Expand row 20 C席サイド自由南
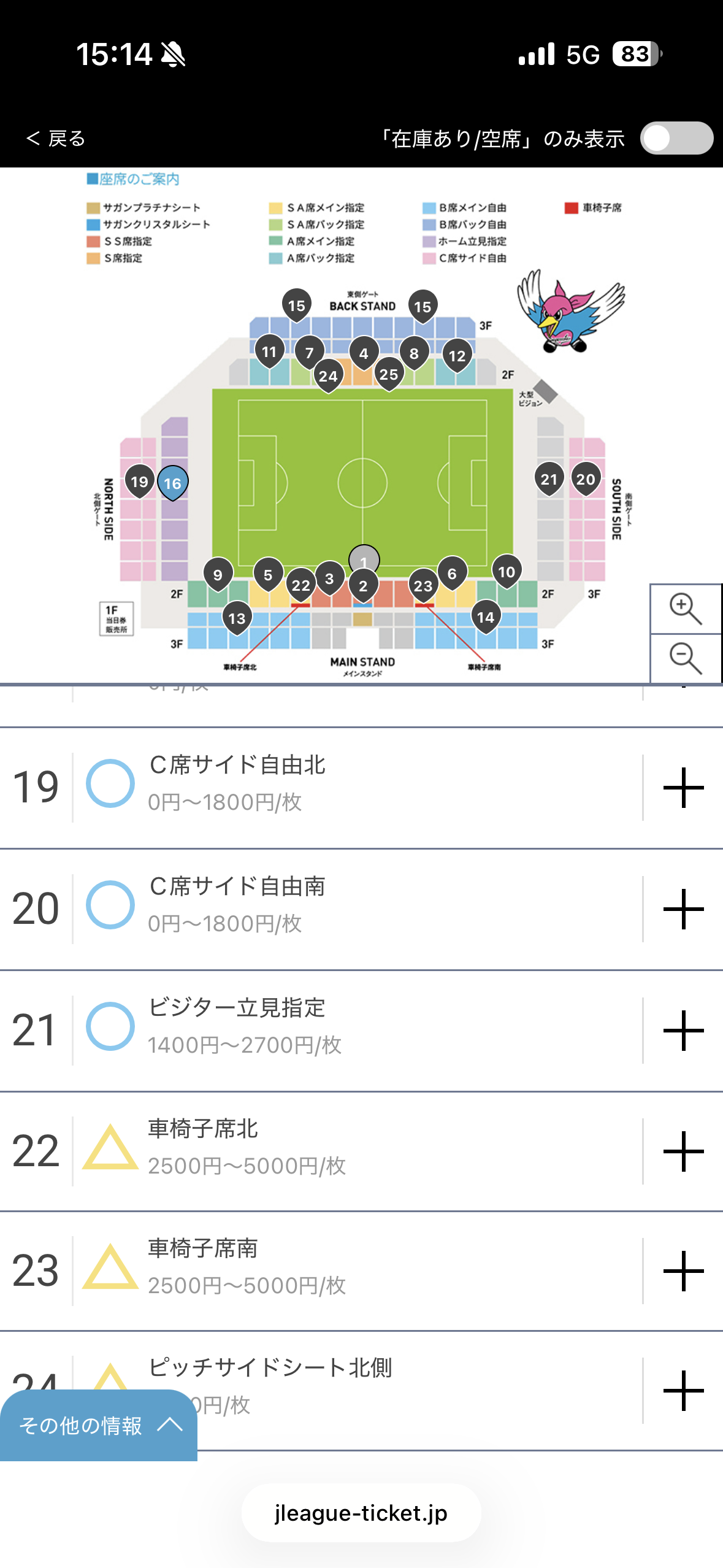723x1568 pixels. click(683, 909)
